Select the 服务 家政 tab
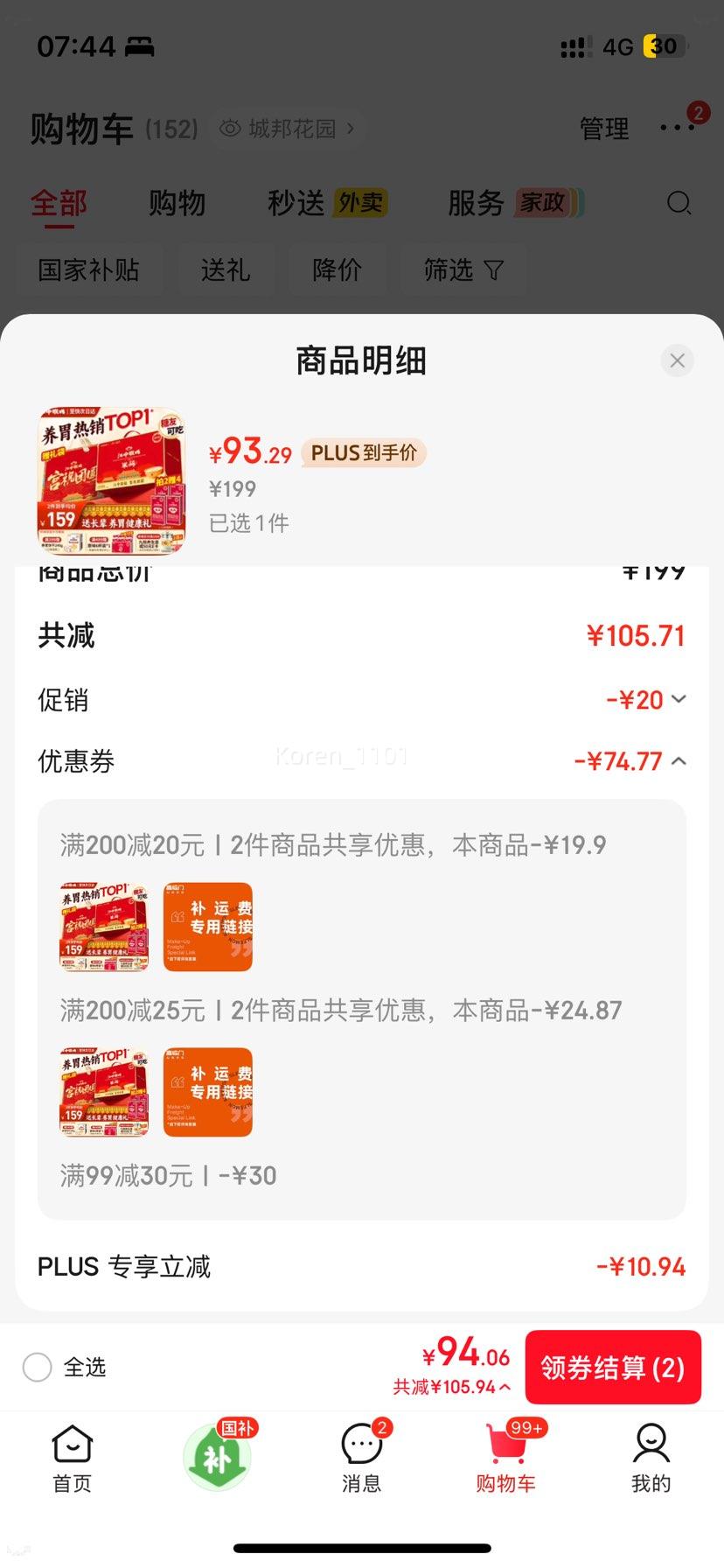Viewport: 724px width, 1568px height. pyautogui.click(x=512, y=203)
